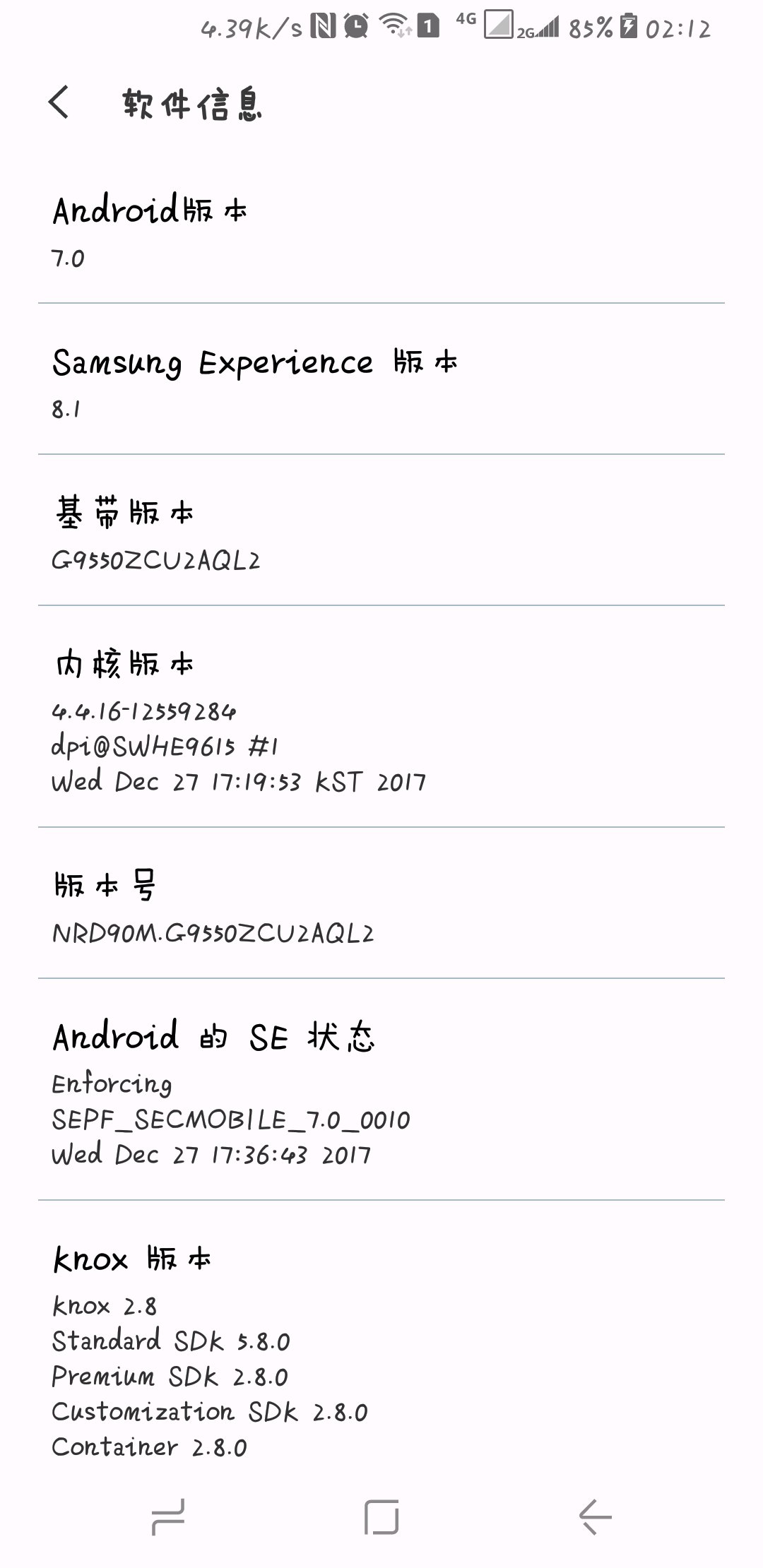This screenshot has height=1568, width=763.
Task: Tap the 内核版本 row
Action: [381, 716]
